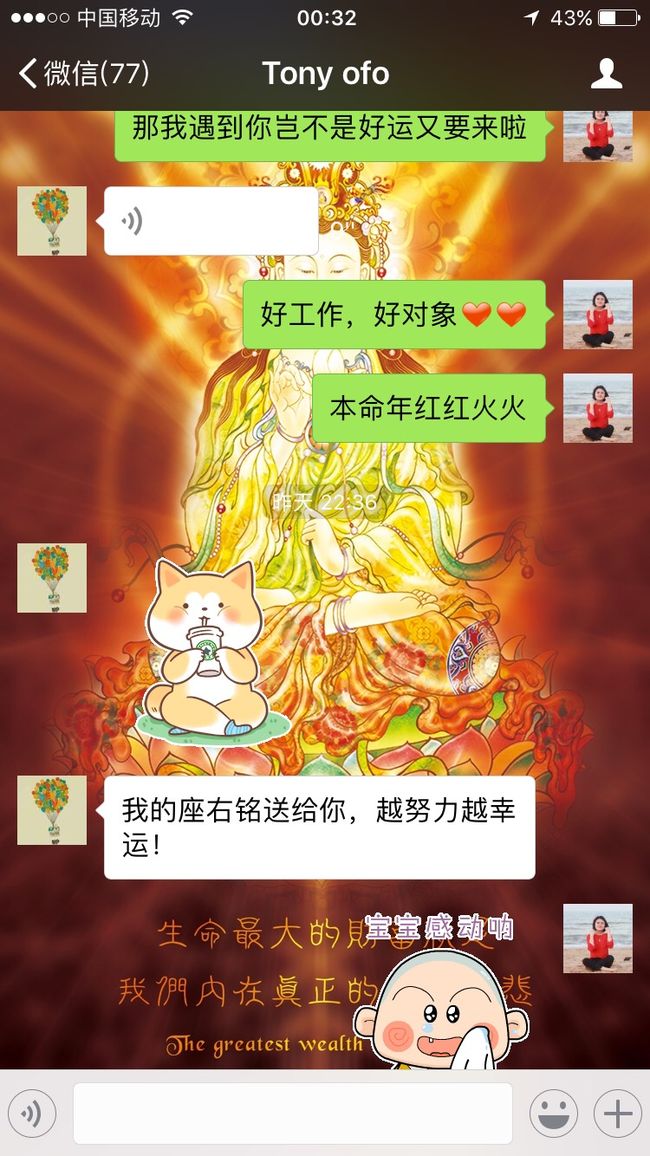
Task: Play the received voice message
Action: (x=212, y=221)
